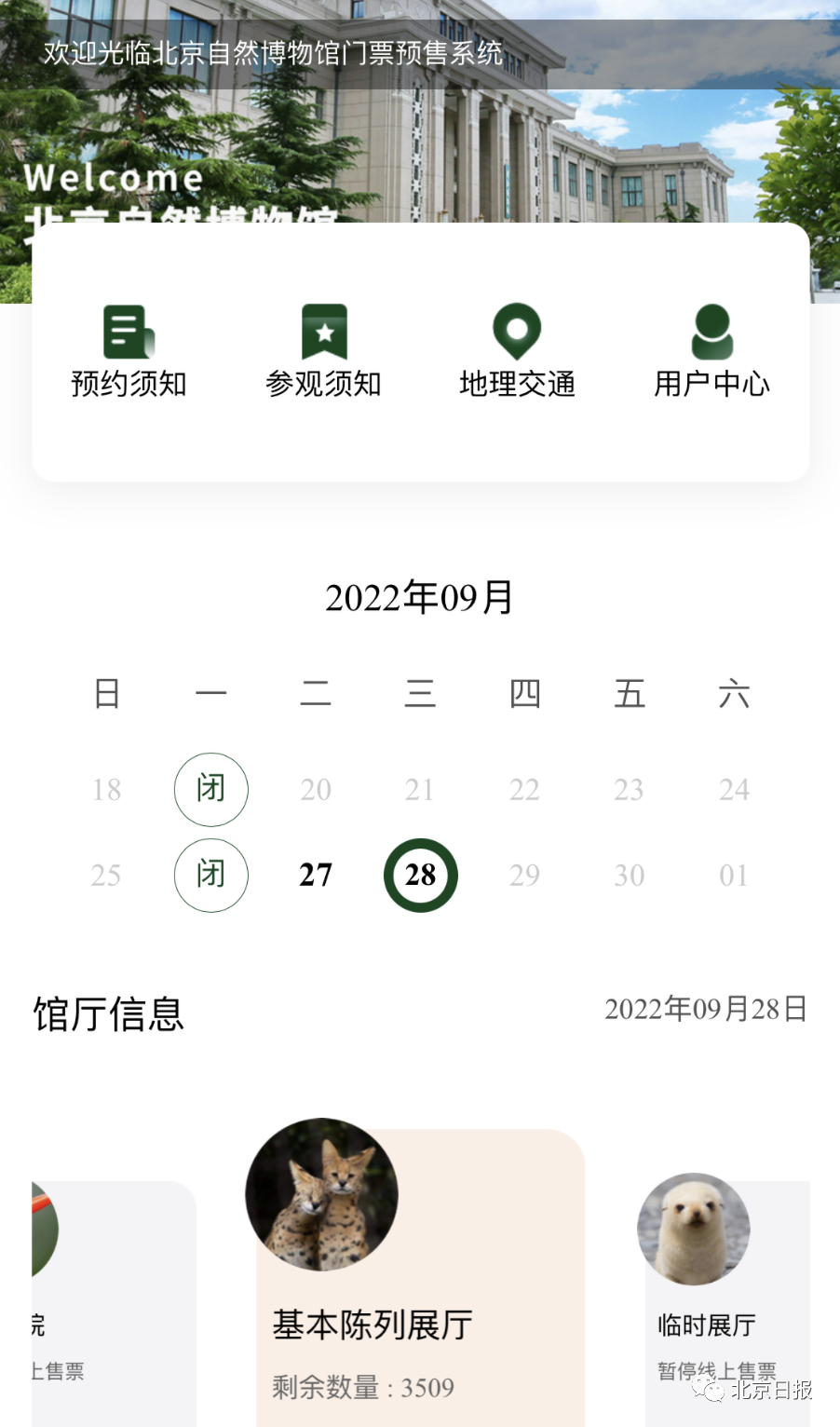Click the 剩余数量 3509 availability indicator
The image size is (840, 1427).
pyautogui.click(x=364, y=1388)
